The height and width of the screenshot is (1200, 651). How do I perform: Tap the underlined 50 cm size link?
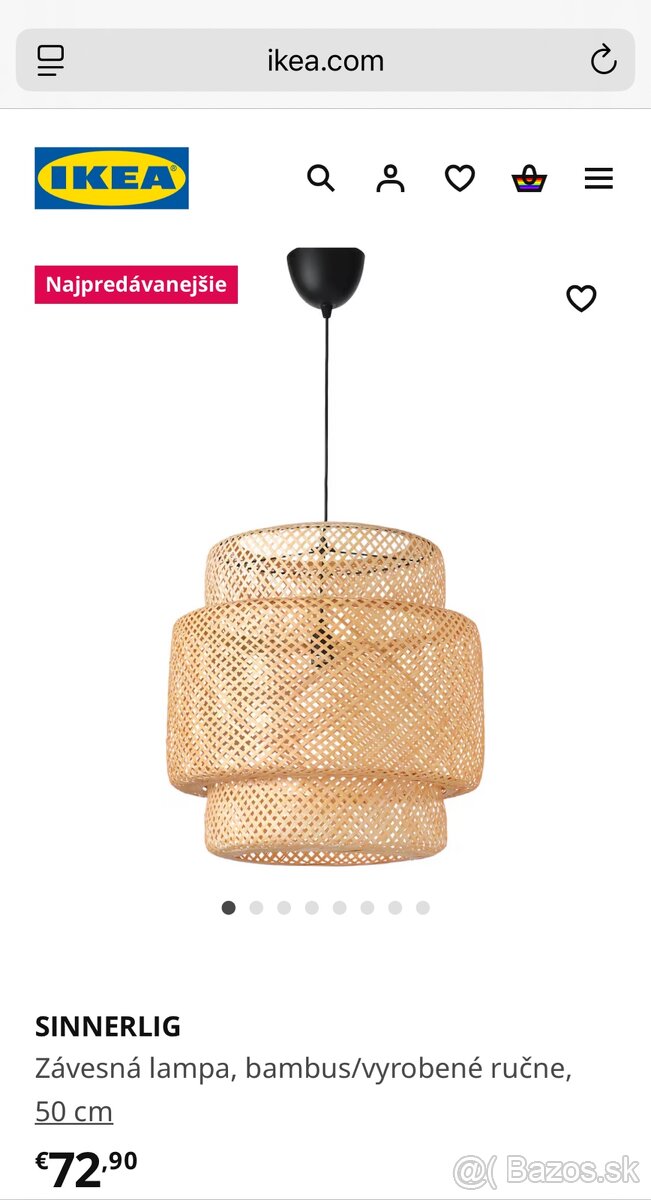pyautogui.click(x=74, y=1111)
